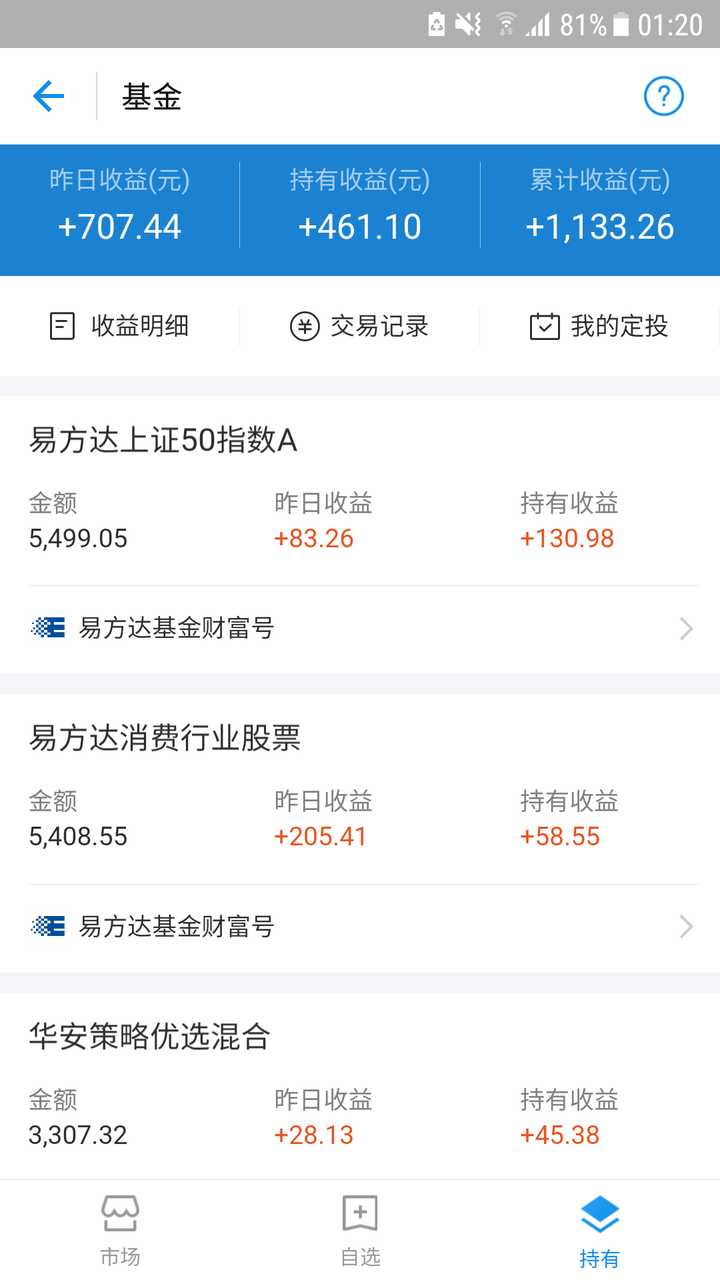
Task: Open the 易方达消费行业股票 fund card
Action: (x=360, y=789)
